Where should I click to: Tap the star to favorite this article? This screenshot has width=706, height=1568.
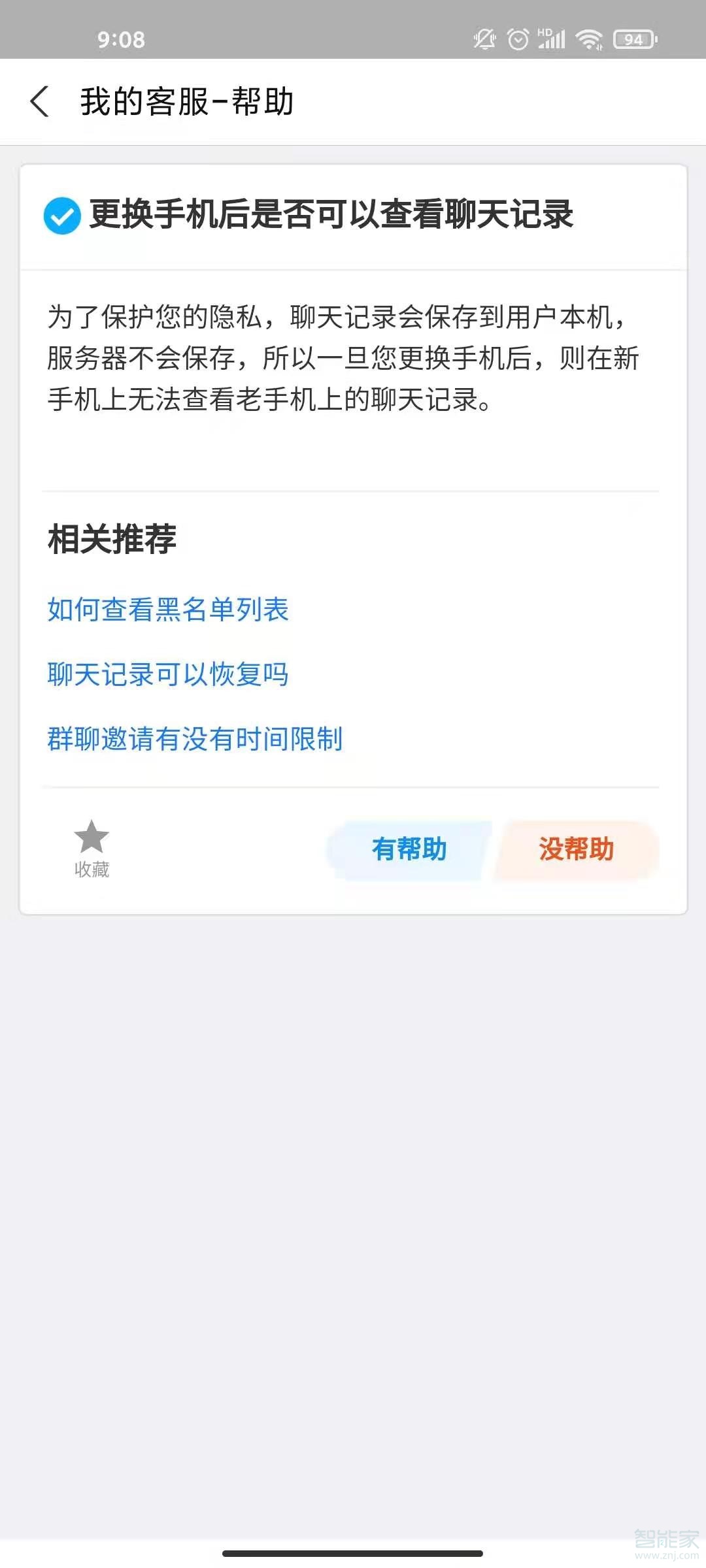92,838
